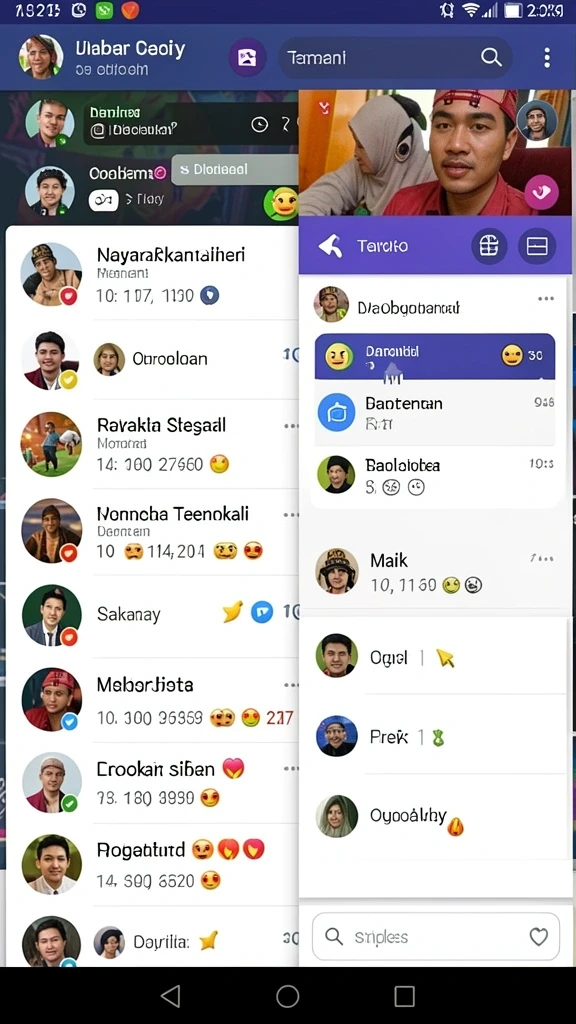
Task: Tap the search field labeled Tamani
Action: click(395, 58)
